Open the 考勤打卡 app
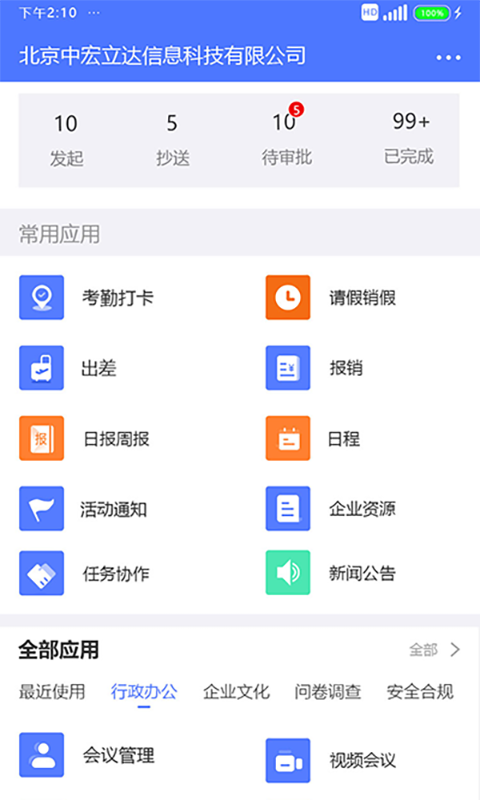 87,297
